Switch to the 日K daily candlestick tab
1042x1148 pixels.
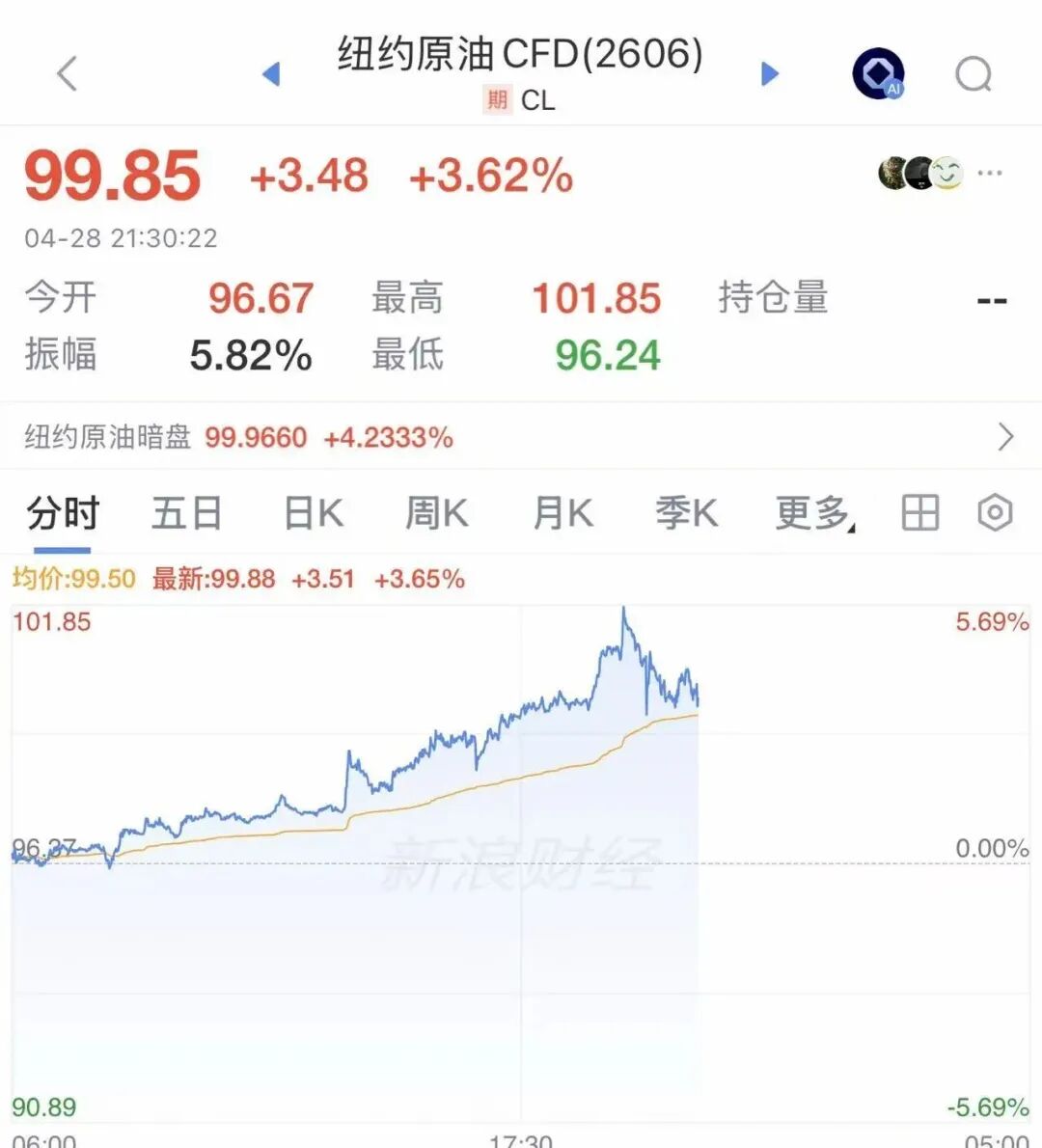tap(311, 514)
